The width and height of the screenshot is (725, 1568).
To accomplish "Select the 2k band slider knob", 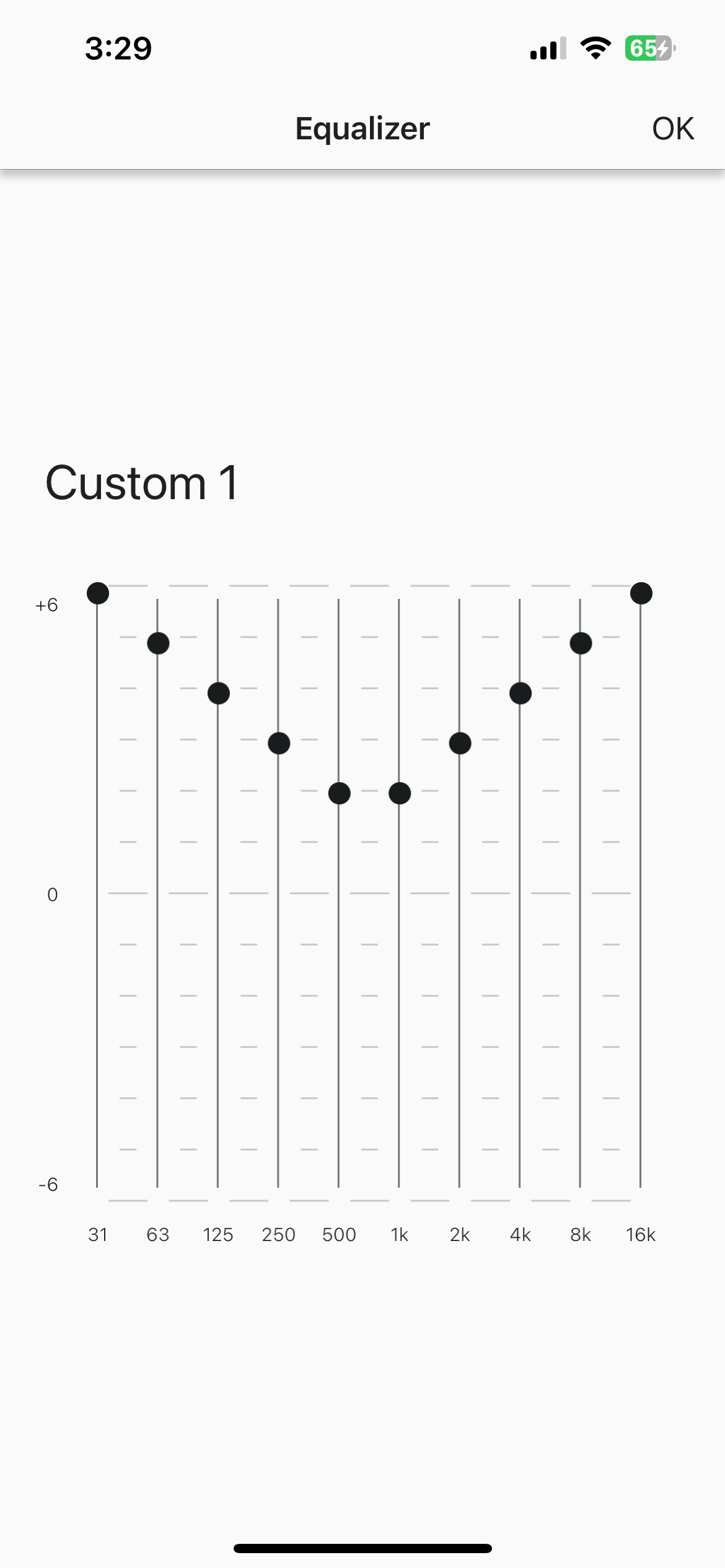I will coord(460,743).
